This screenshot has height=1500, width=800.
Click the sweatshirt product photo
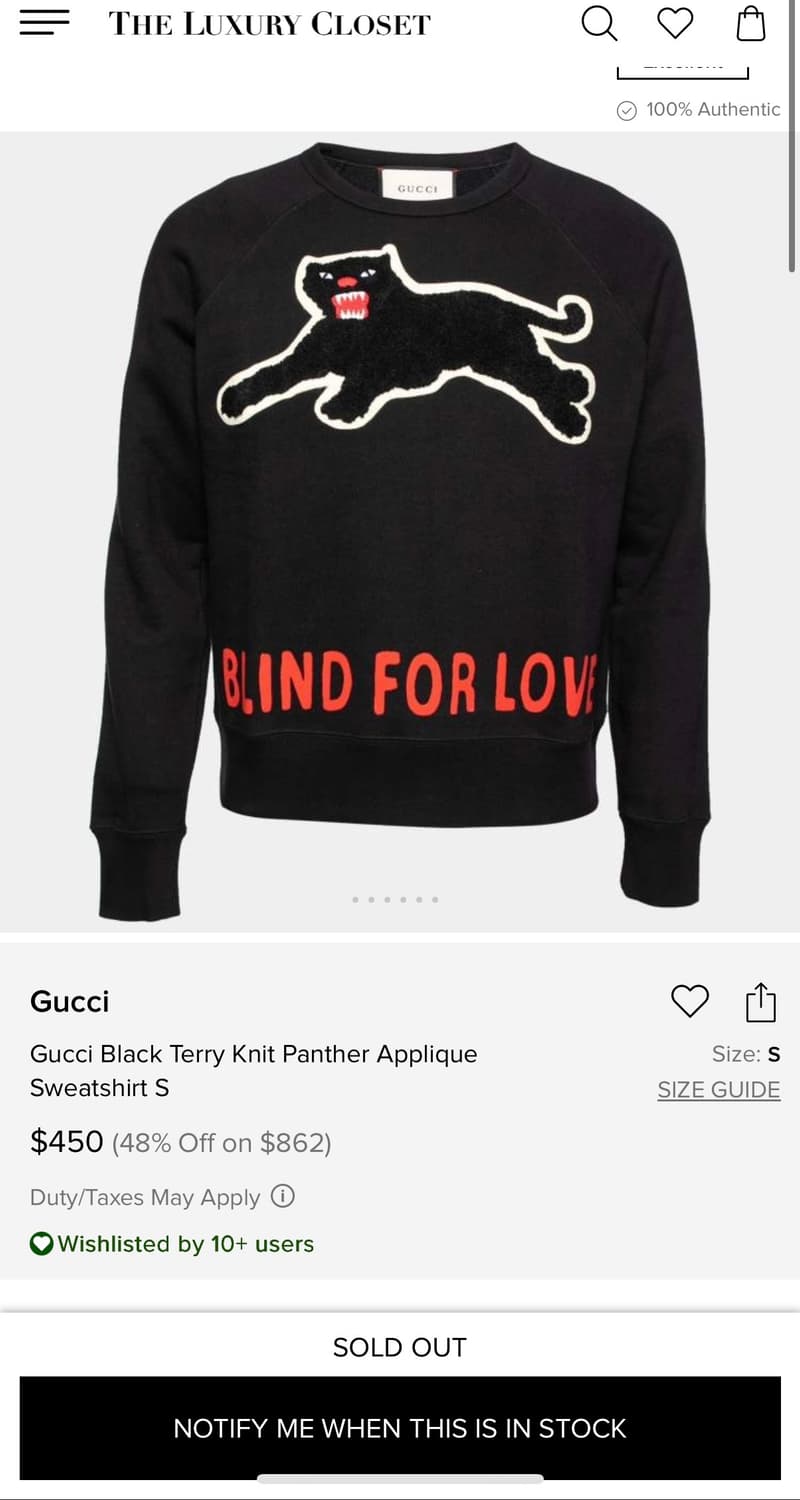click(400, 520)
